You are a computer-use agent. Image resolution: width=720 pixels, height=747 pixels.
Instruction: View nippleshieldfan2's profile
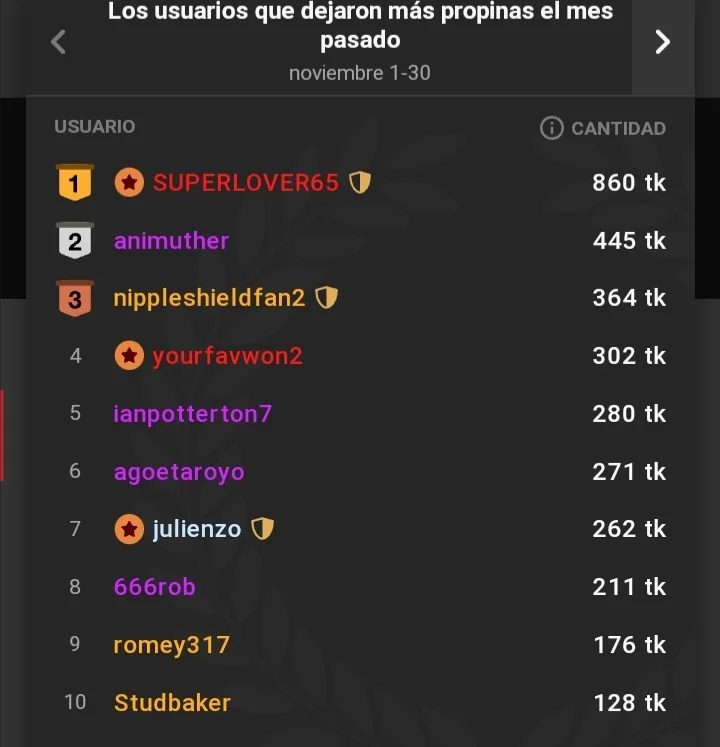(x=209, y=298)
